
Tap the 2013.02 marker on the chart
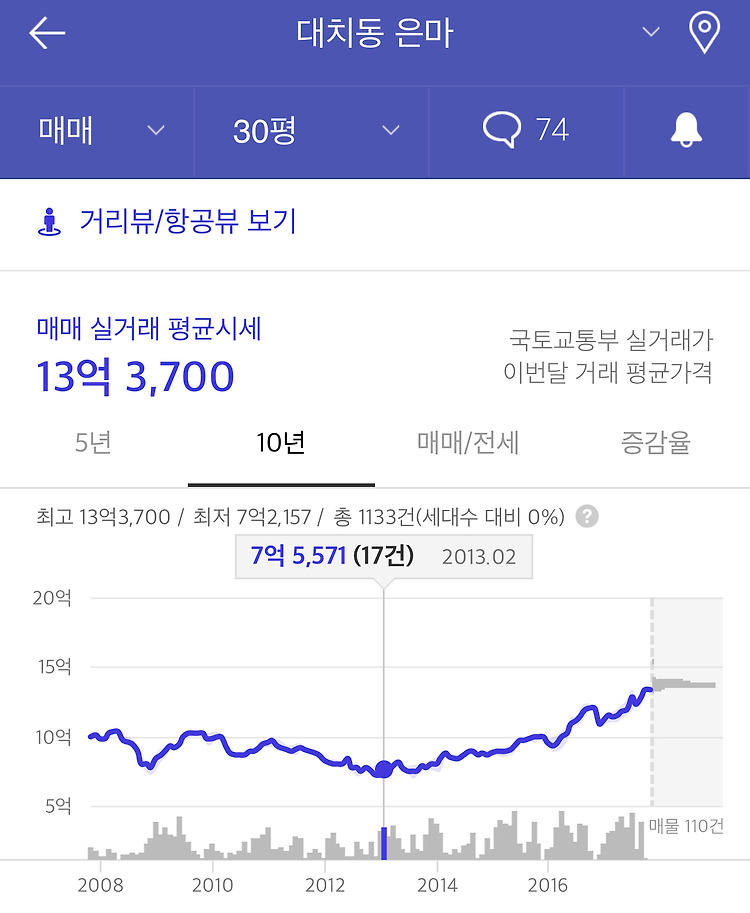pos(383,769)
